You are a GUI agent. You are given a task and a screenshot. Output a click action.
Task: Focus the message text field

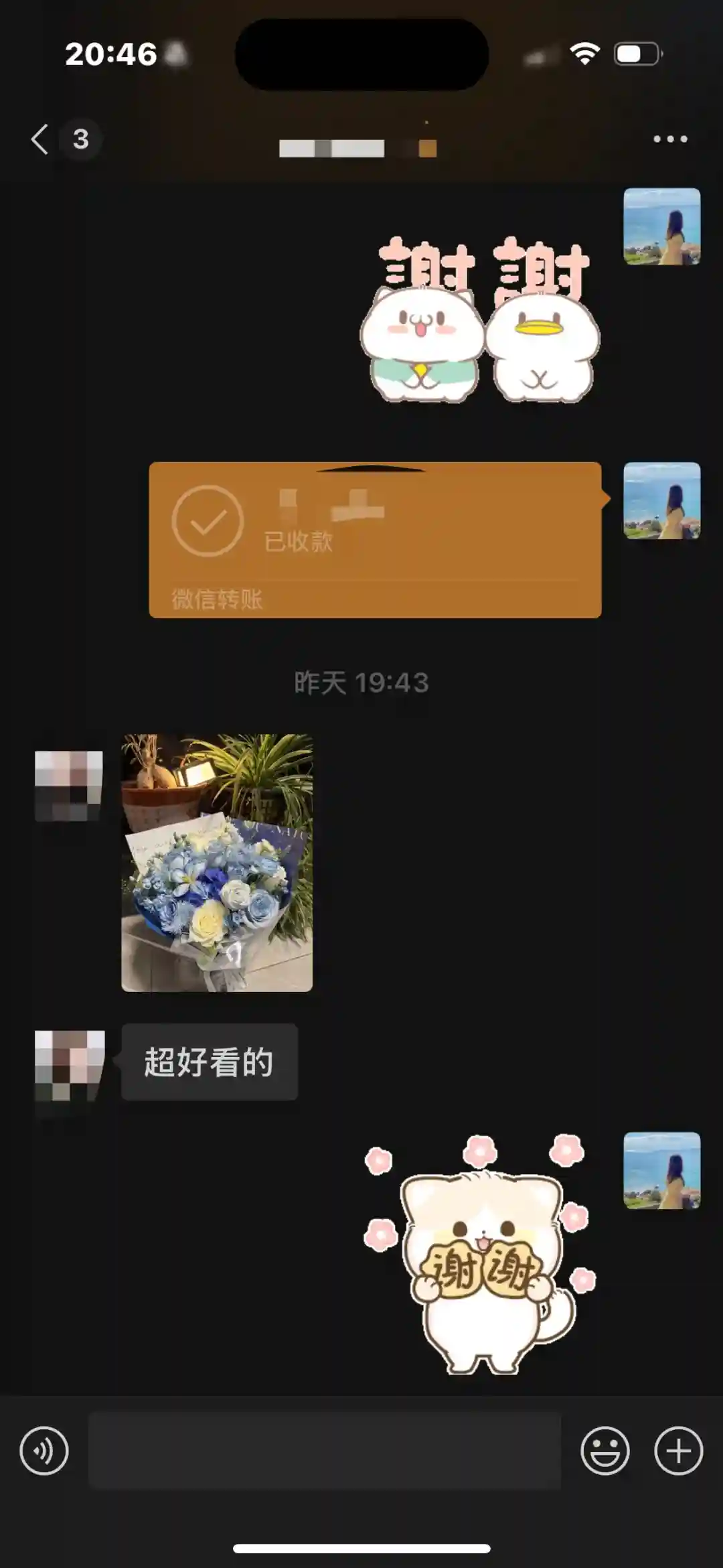[325, 1451]
